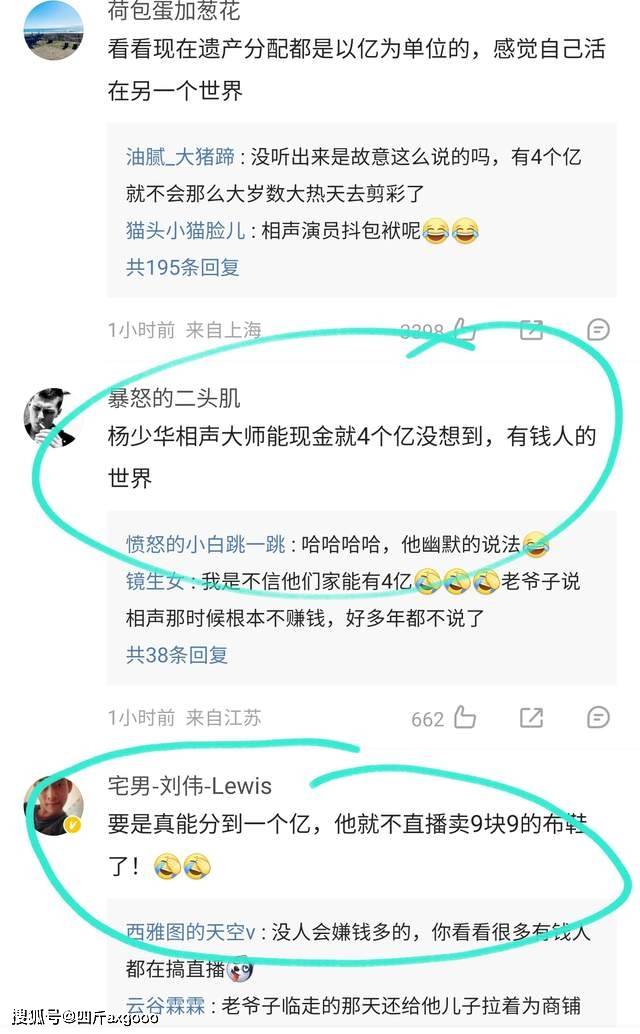
Task: Open replier 镜生女's profile
Action: (x=155, y=581)
